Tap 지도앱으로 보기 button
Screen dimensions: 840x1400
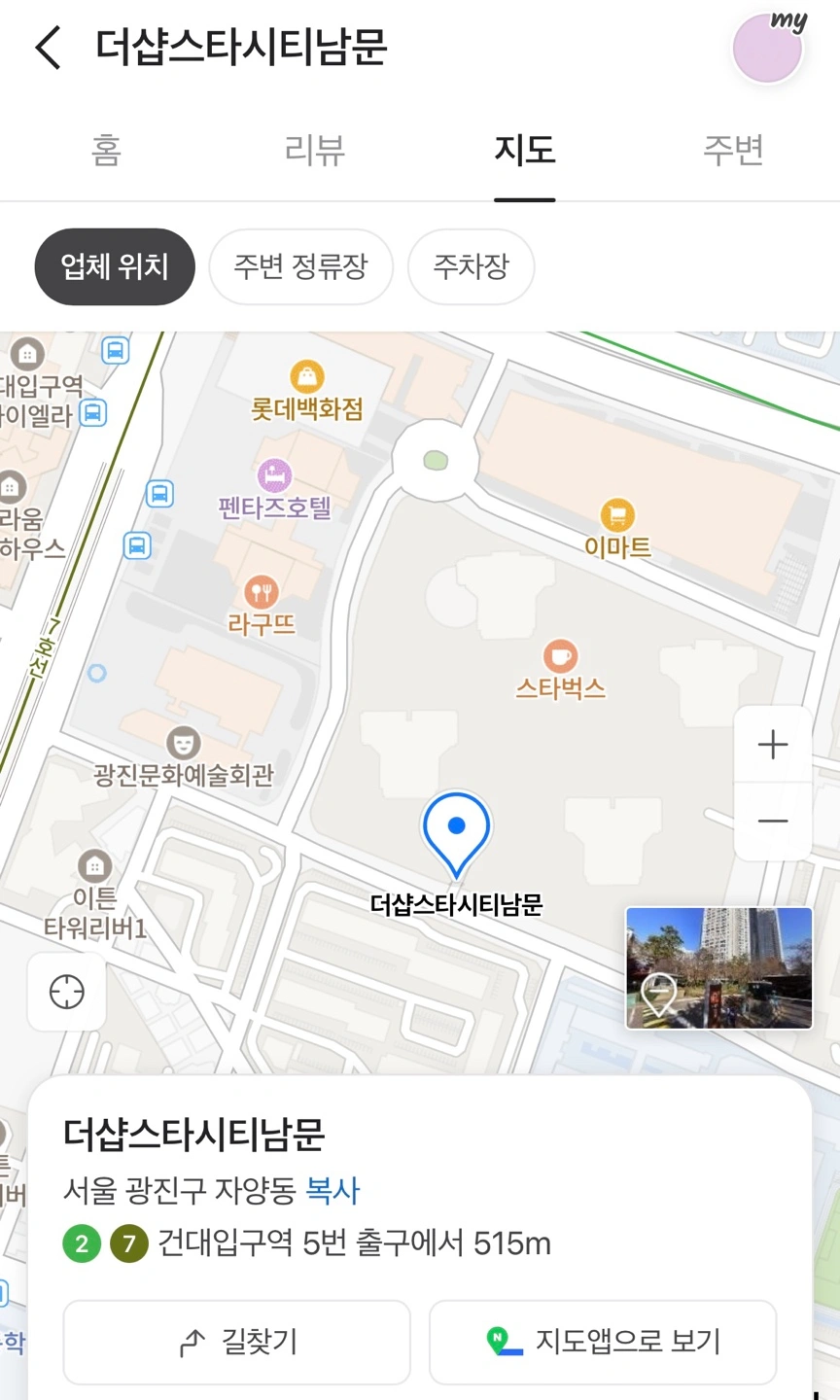point(603,1342)
